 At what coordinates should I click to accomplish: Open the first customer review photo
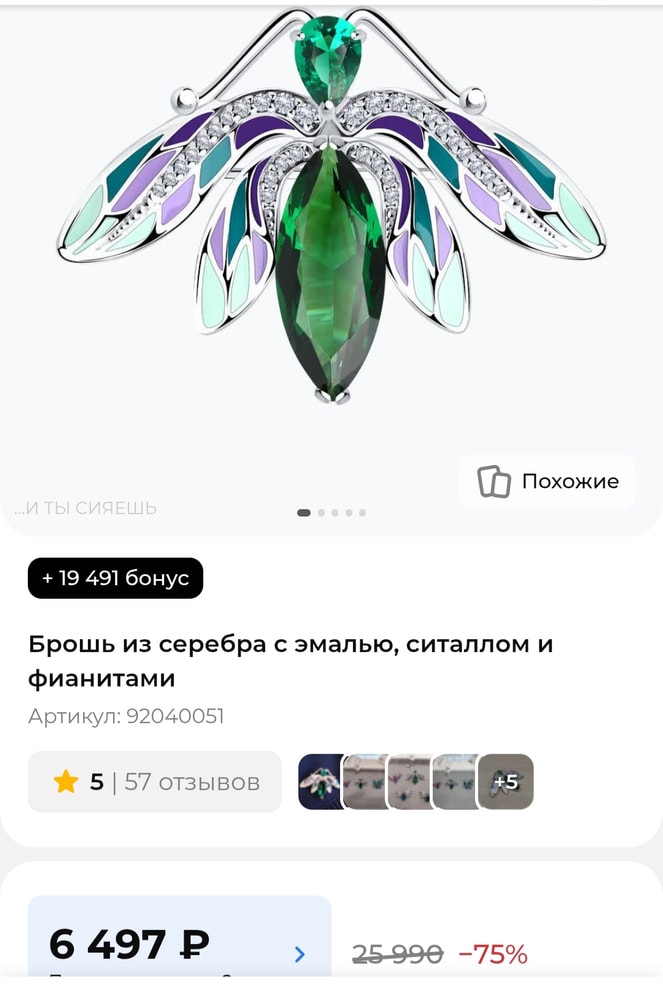point(320,781)
